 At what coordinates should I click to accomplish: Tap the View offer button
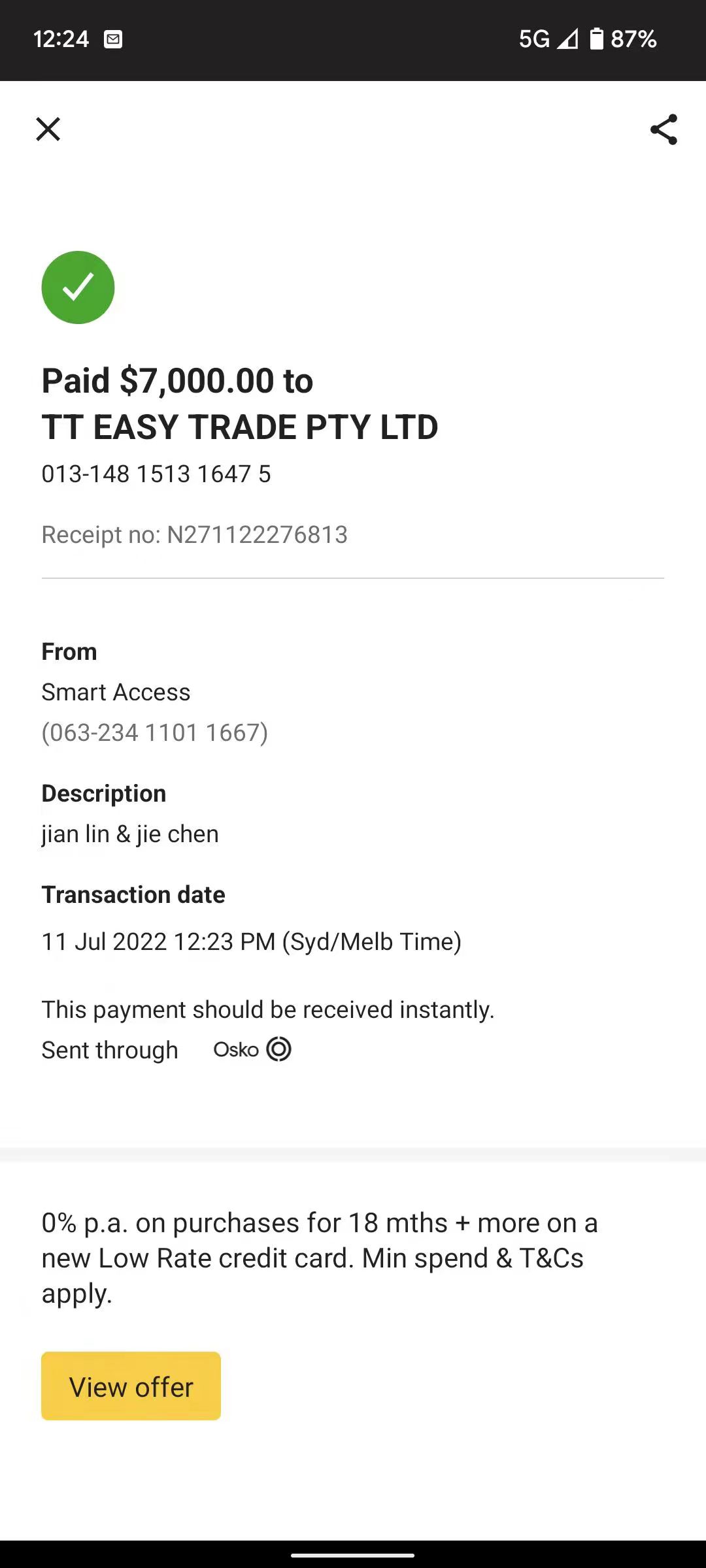[x=131, y=1386]
